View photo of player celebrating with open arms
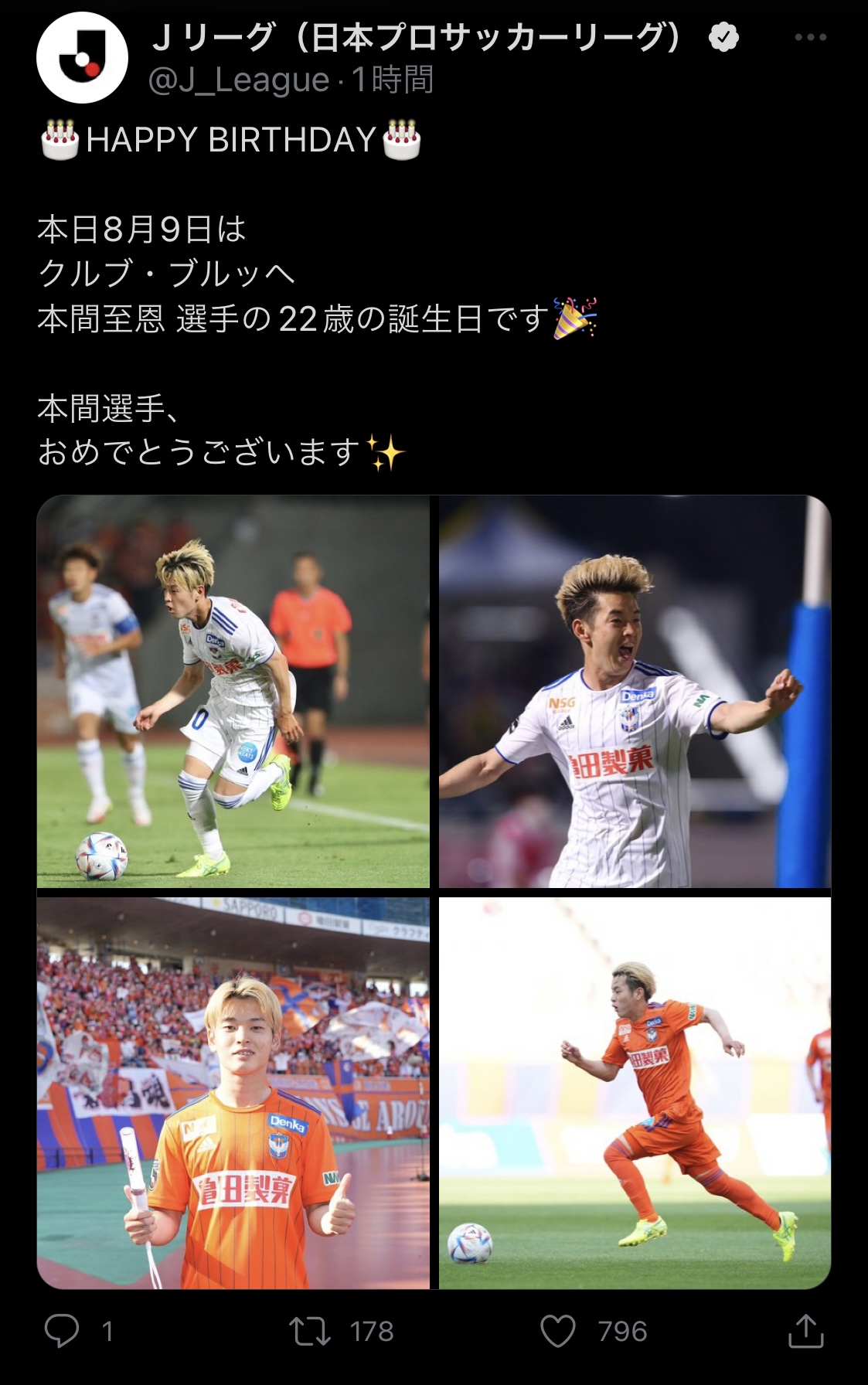 [x=635, y=692]
